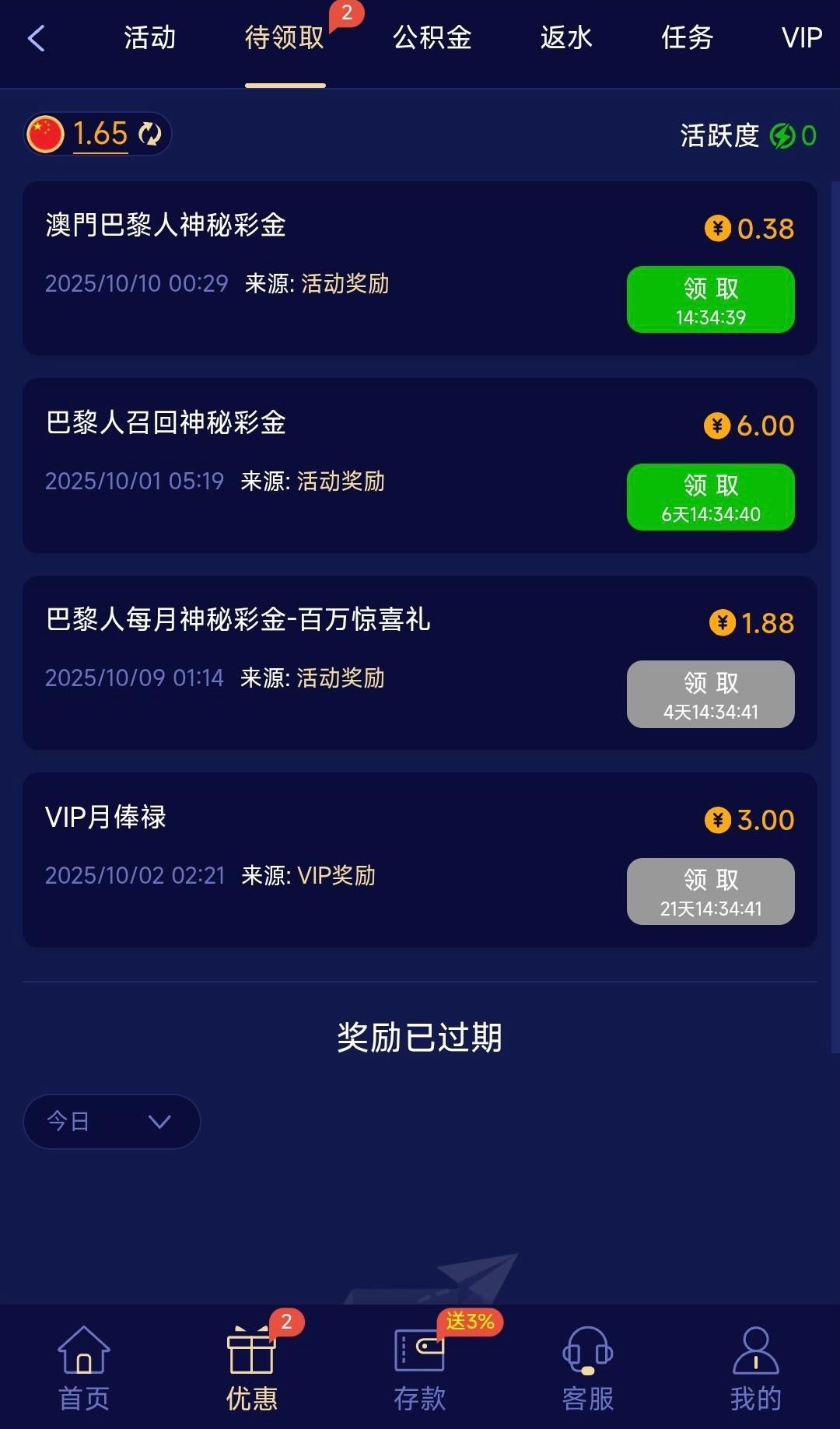Switch to the VIP tab
Screen dimensions: 840x1429
[x=801, y=38]
